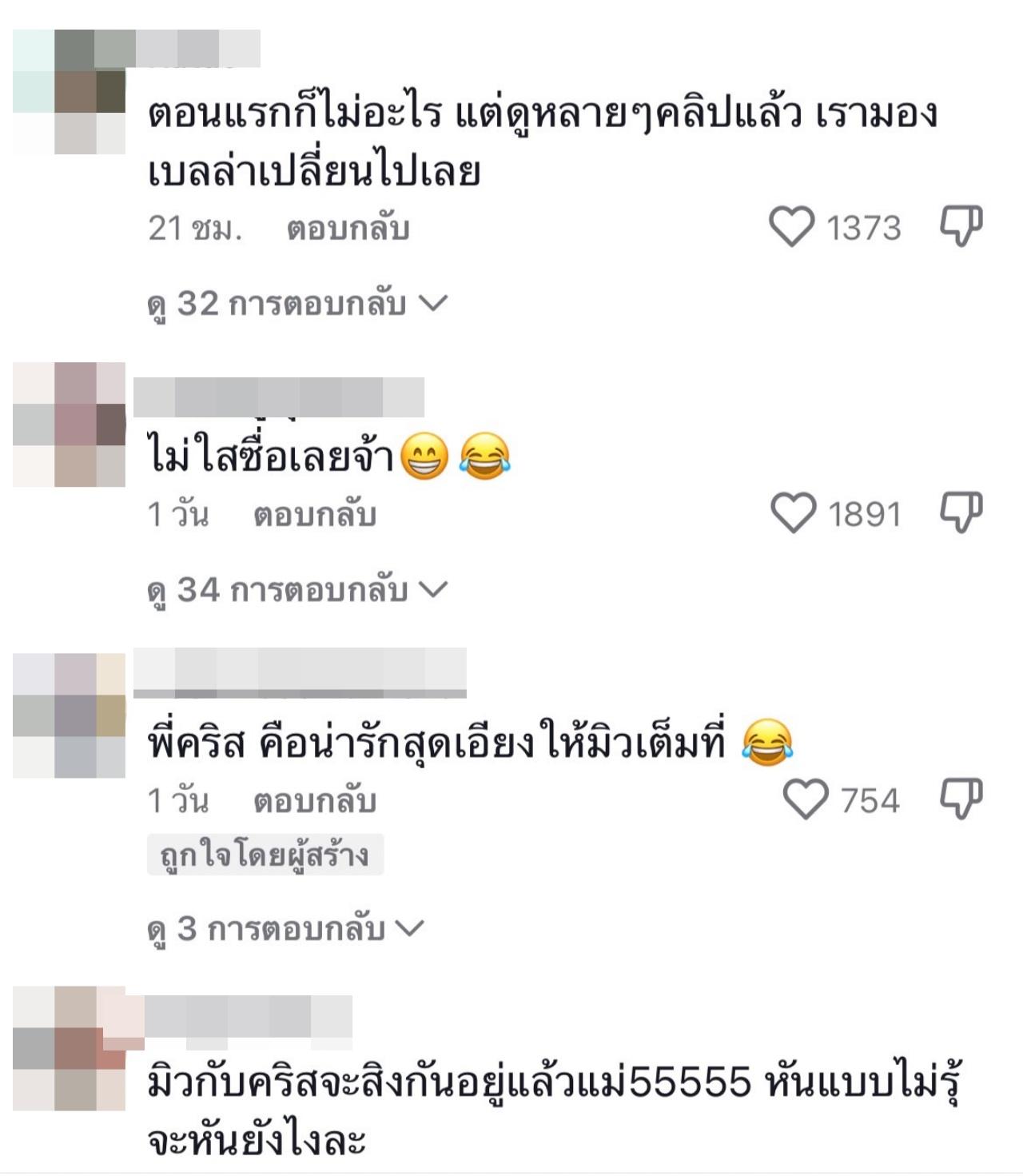
Task: Like the comment with 1891 likes
Action: click(793, 513)
